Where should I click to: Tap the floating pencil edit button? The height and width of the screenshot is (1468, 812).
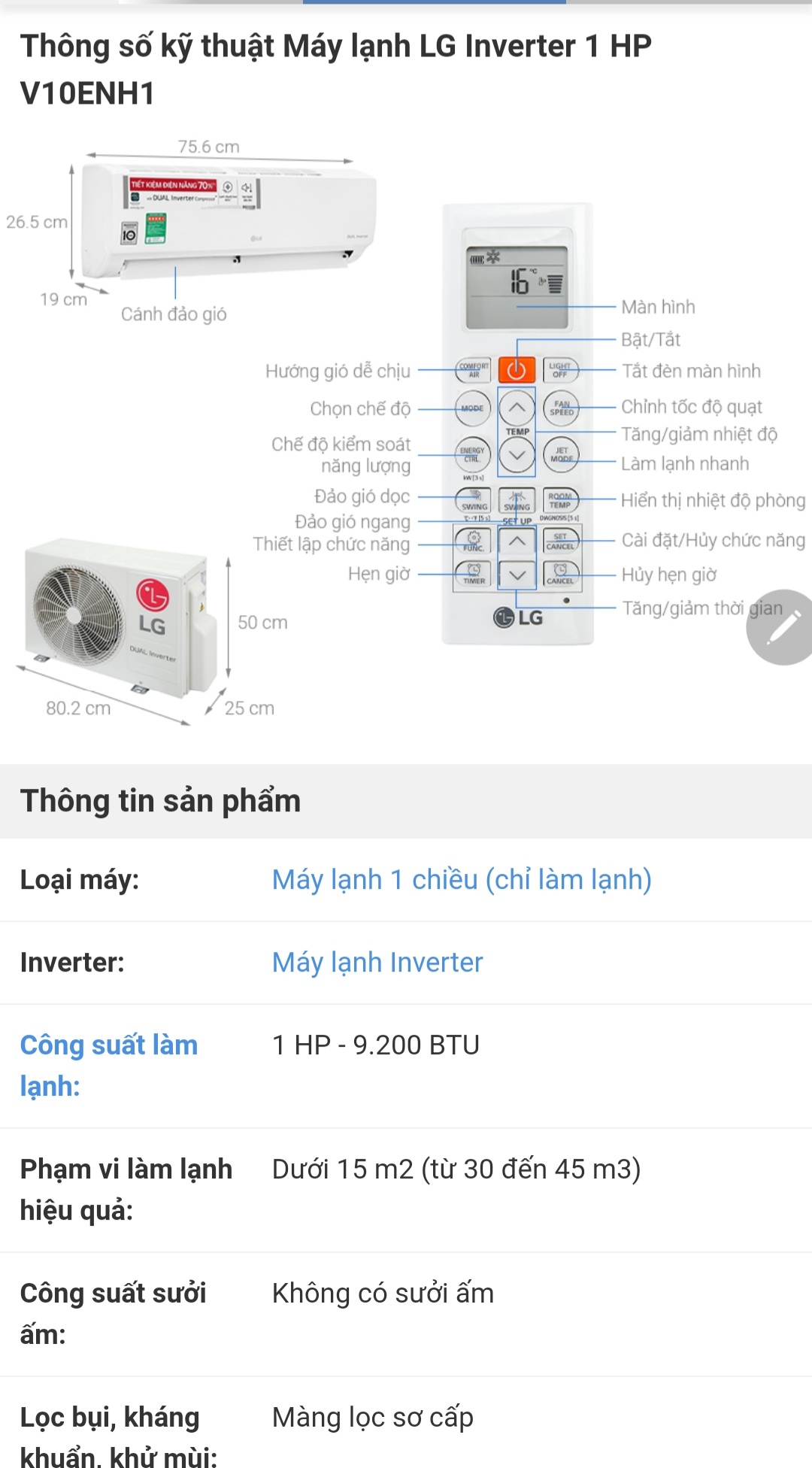[782, 627]
